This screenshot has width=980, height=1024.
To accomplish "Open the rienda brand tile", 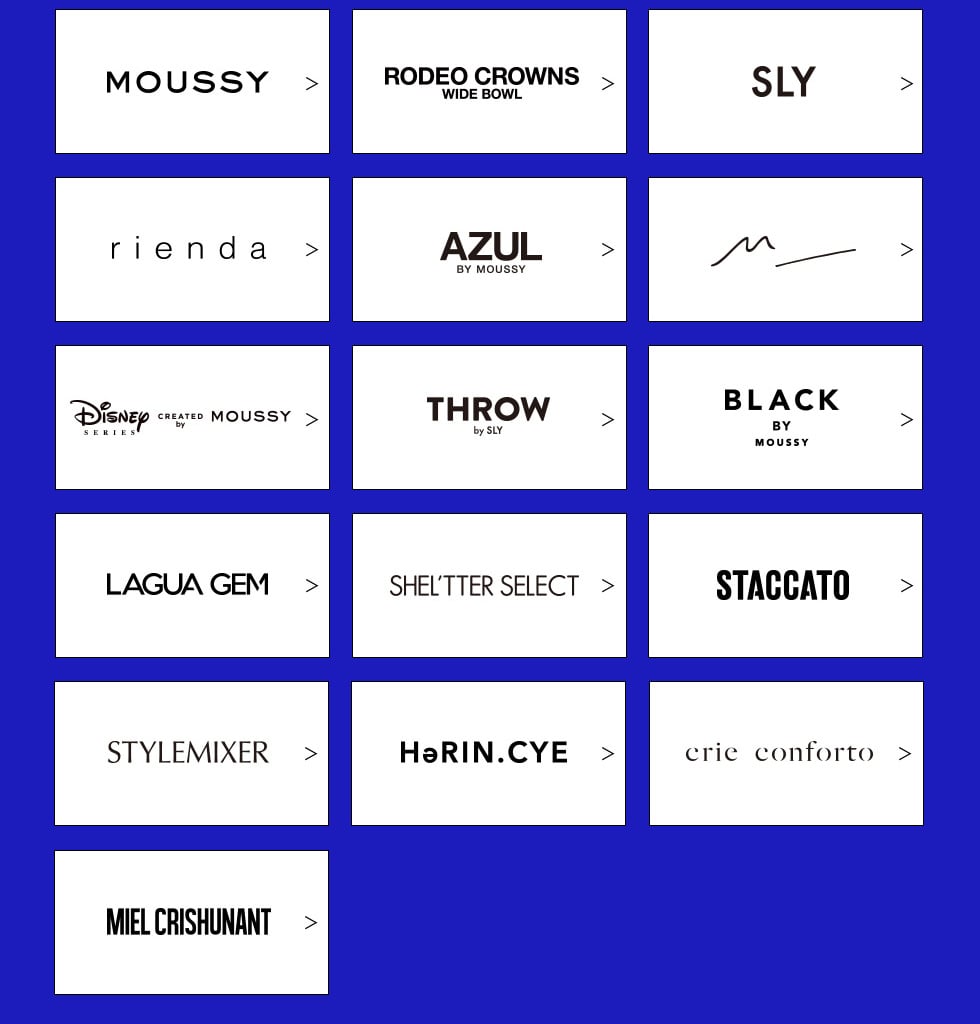I will [x=192, y=250].
